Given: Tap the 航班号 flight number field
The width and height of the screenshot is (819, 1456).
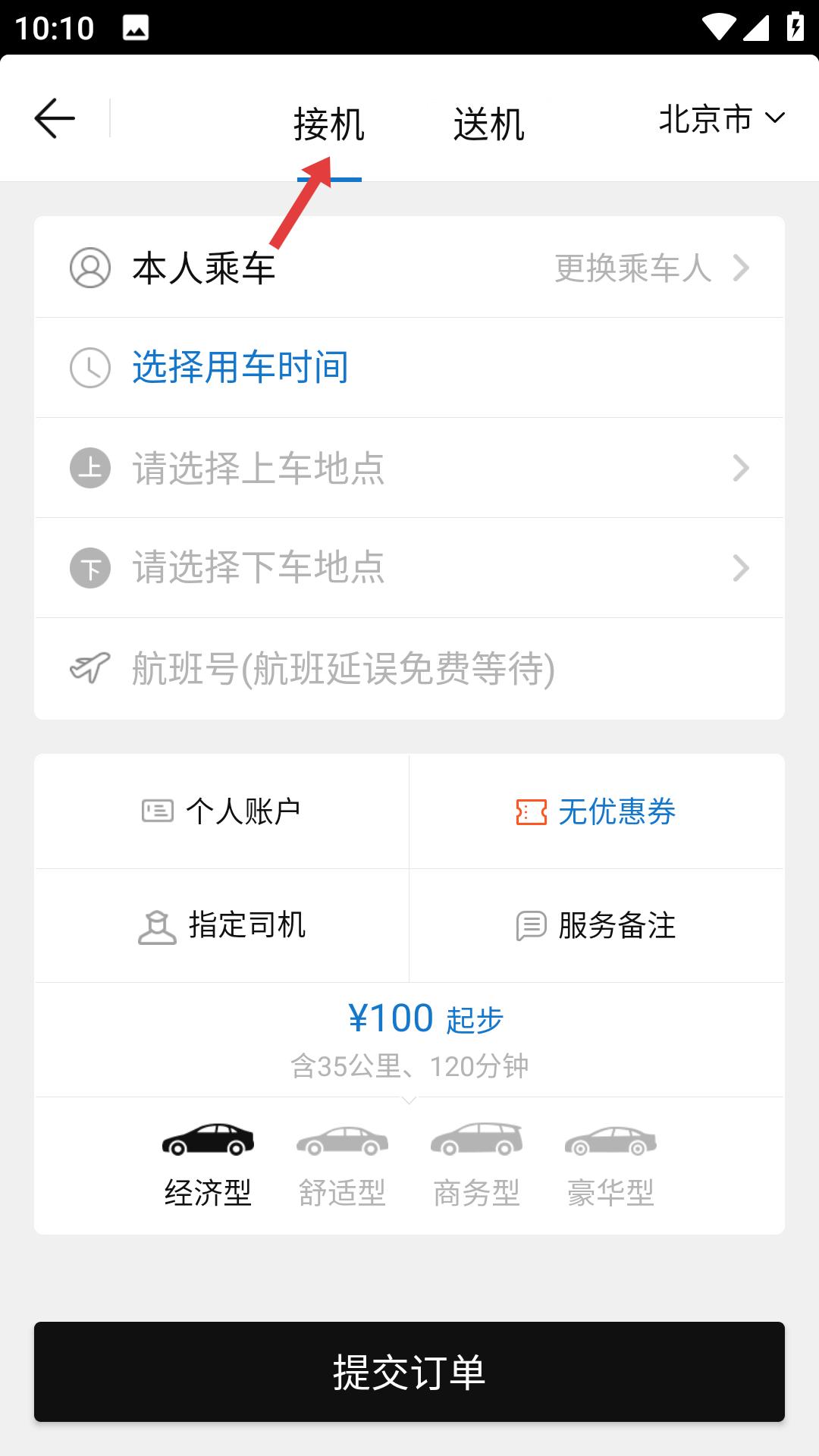Looking at the screenshot, I should click(x=344, y=669).
